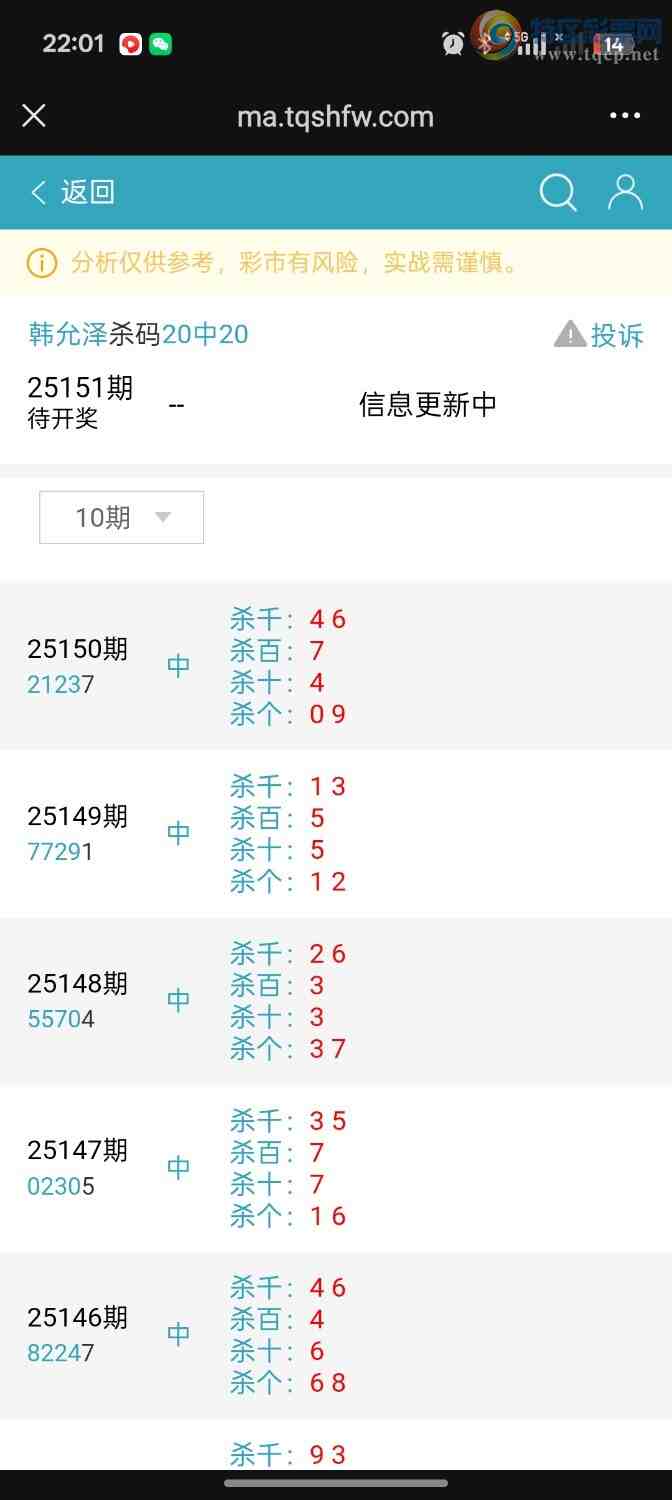Close the web page with the X
This screenshot has height=1500, width=672.
[x=34, y=116]
